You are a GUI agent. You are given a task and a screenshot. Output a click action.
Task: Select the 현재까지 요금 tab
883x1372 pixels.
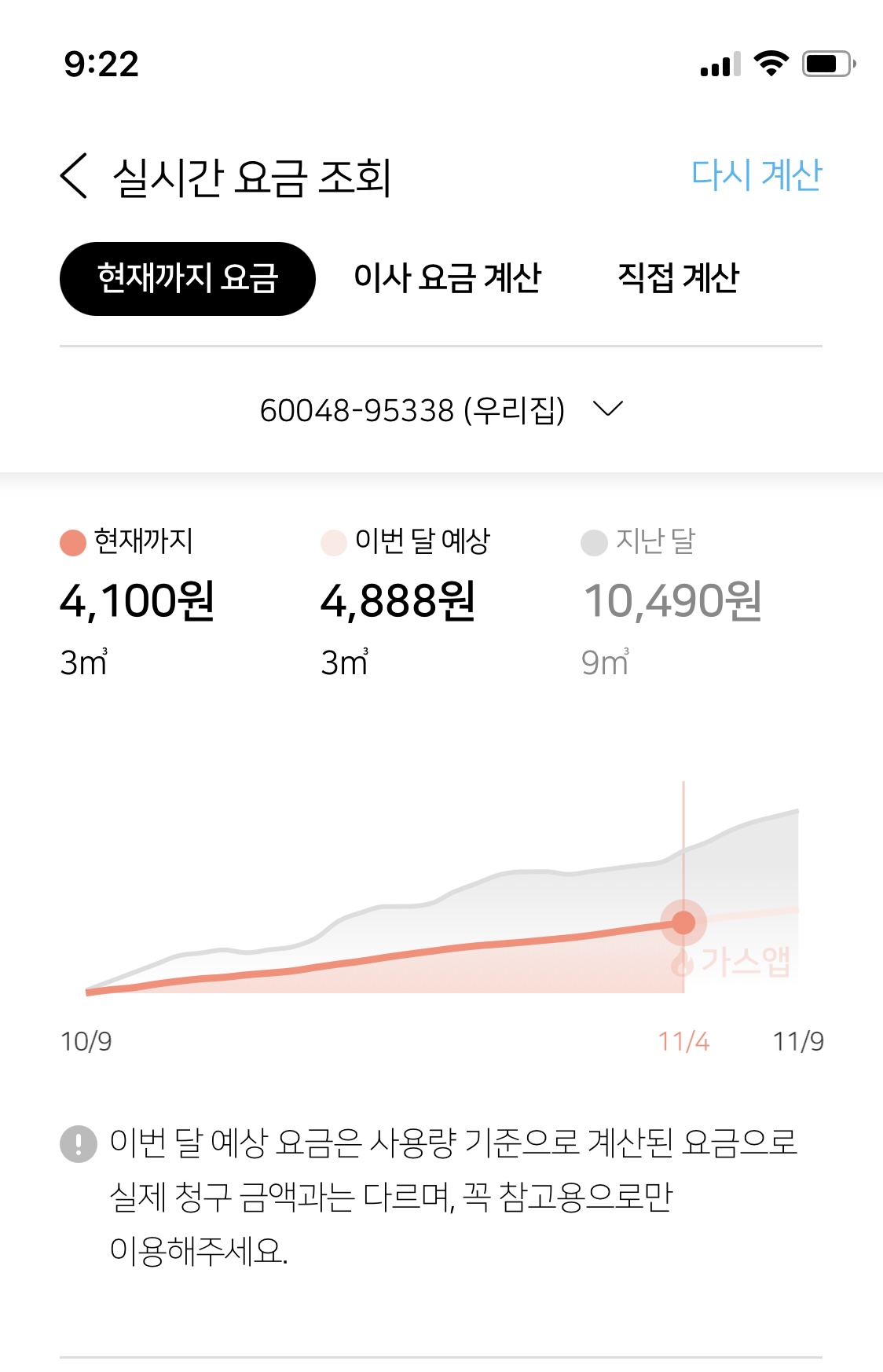(187, 278)
